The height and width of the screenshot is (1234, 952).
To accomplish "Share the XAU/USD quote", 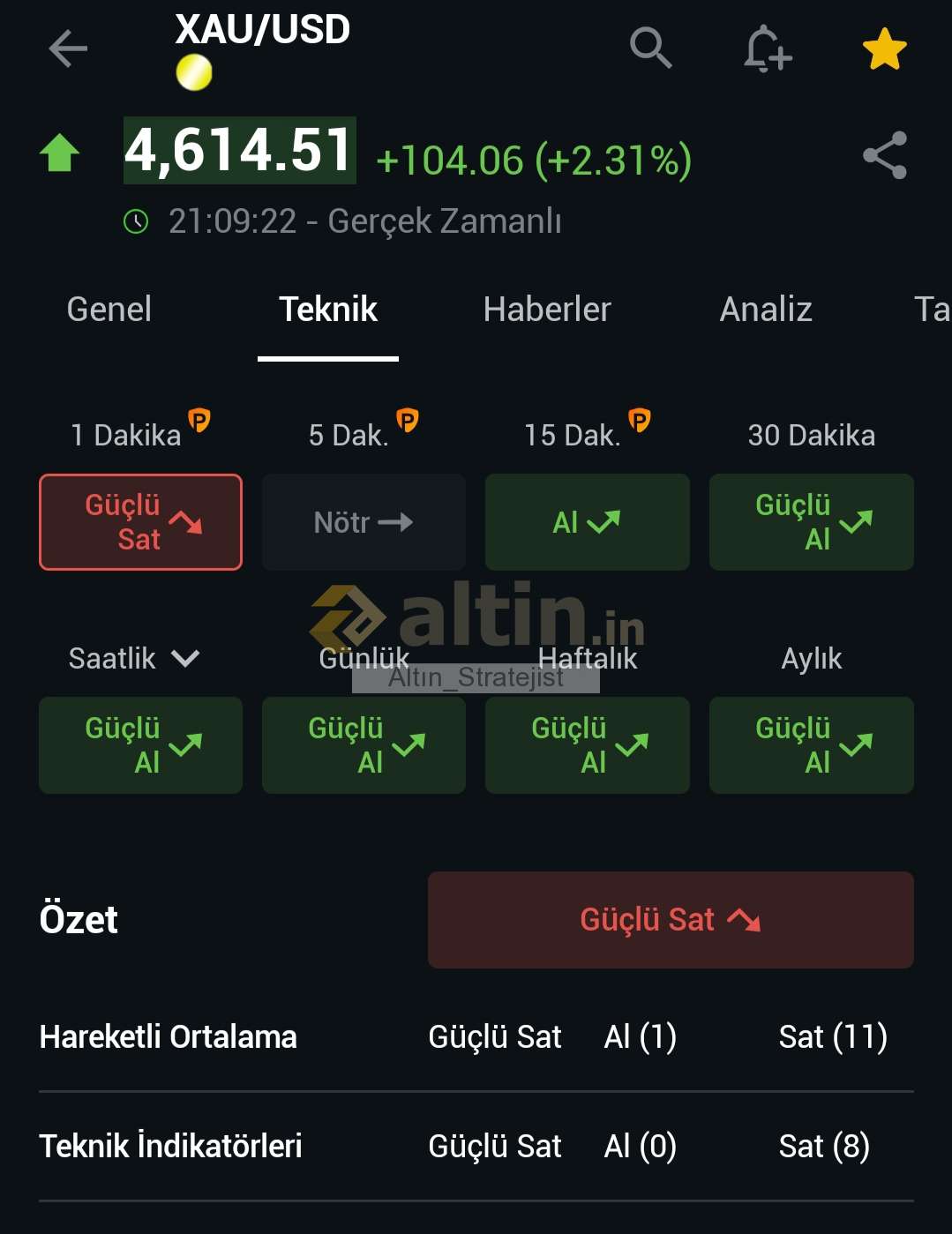I will click(x=884, y=155).
